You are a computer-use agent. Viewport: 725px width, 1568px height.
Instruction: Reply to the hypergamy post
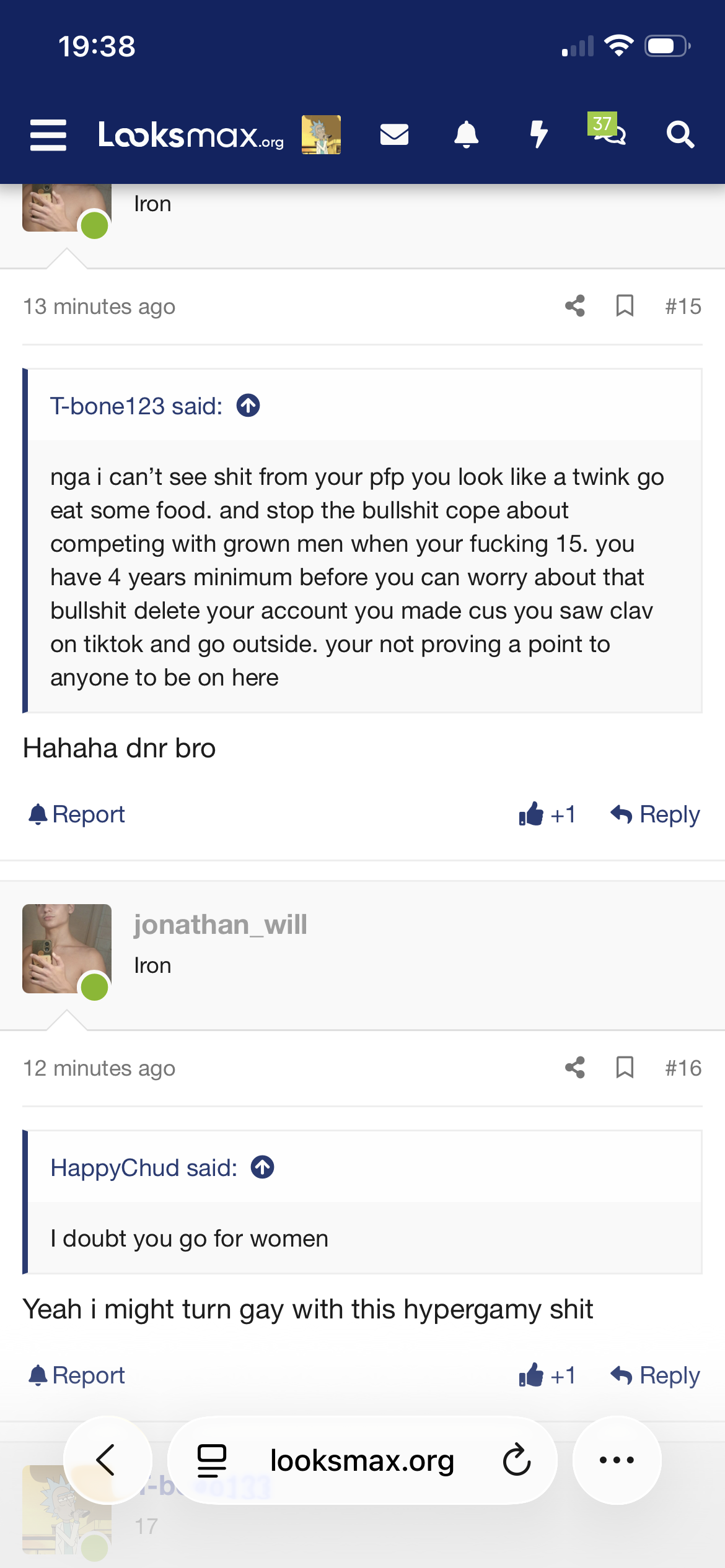pos(655,1375)
